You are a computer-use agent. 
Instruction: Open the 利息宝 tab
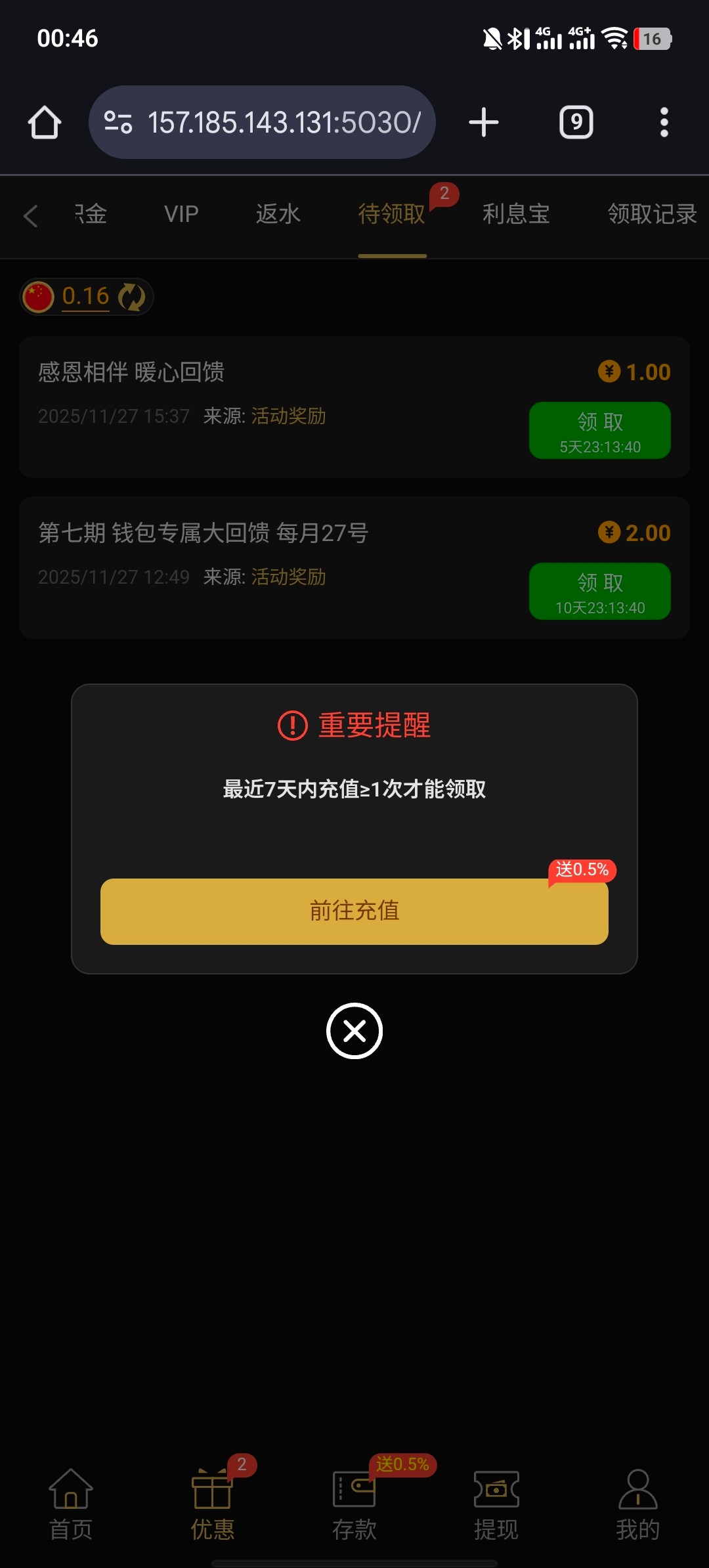[516, 214]
